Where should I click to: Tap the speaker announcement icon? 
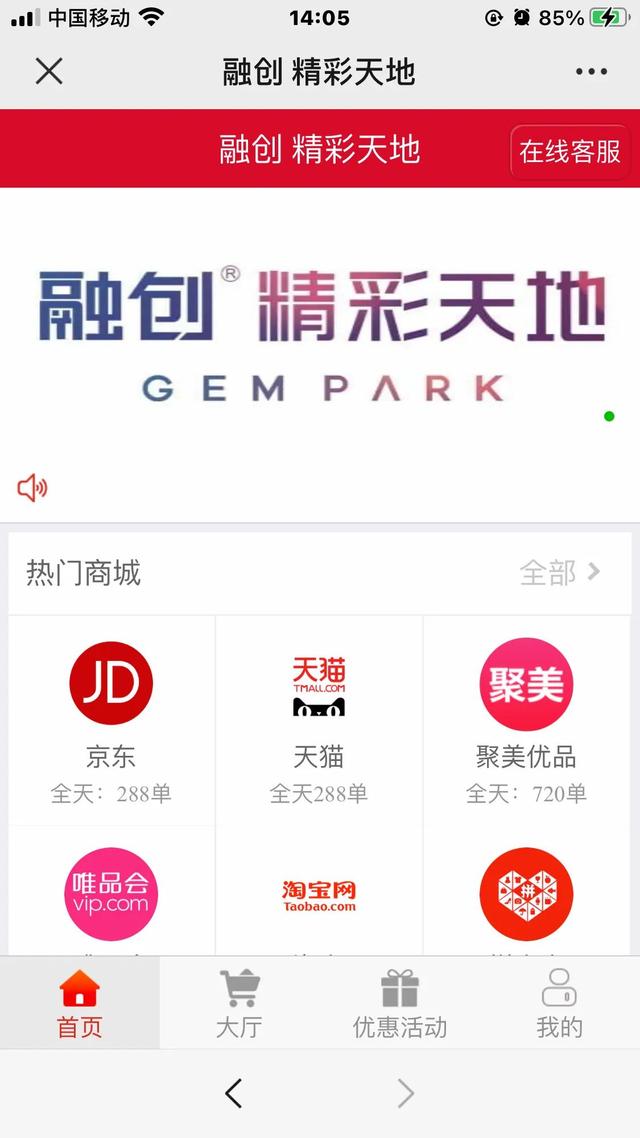coord(33,488)
